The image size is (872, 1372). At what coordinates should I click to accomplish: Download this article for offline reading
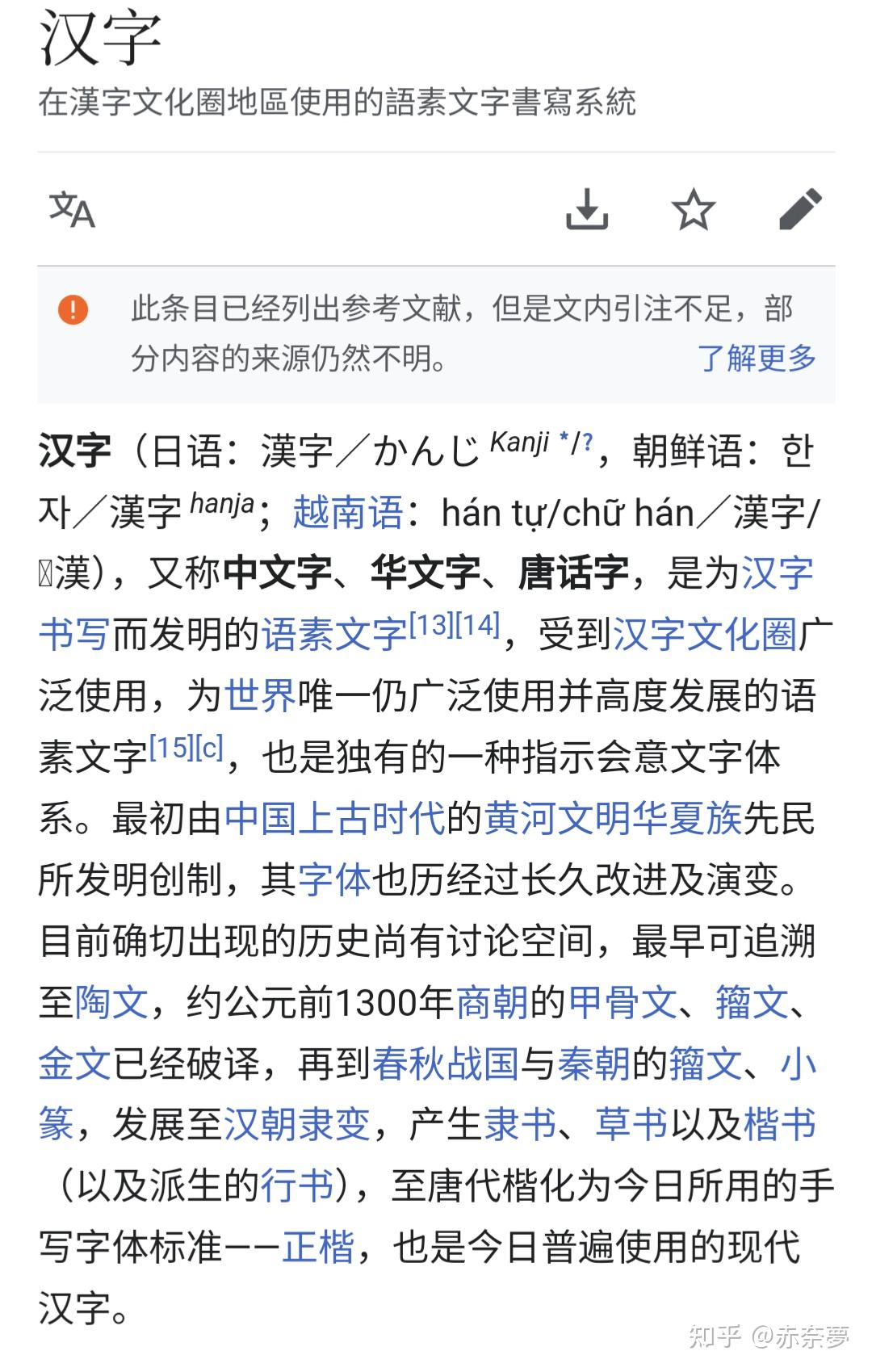pyautogui.click(x=587, y=210)
